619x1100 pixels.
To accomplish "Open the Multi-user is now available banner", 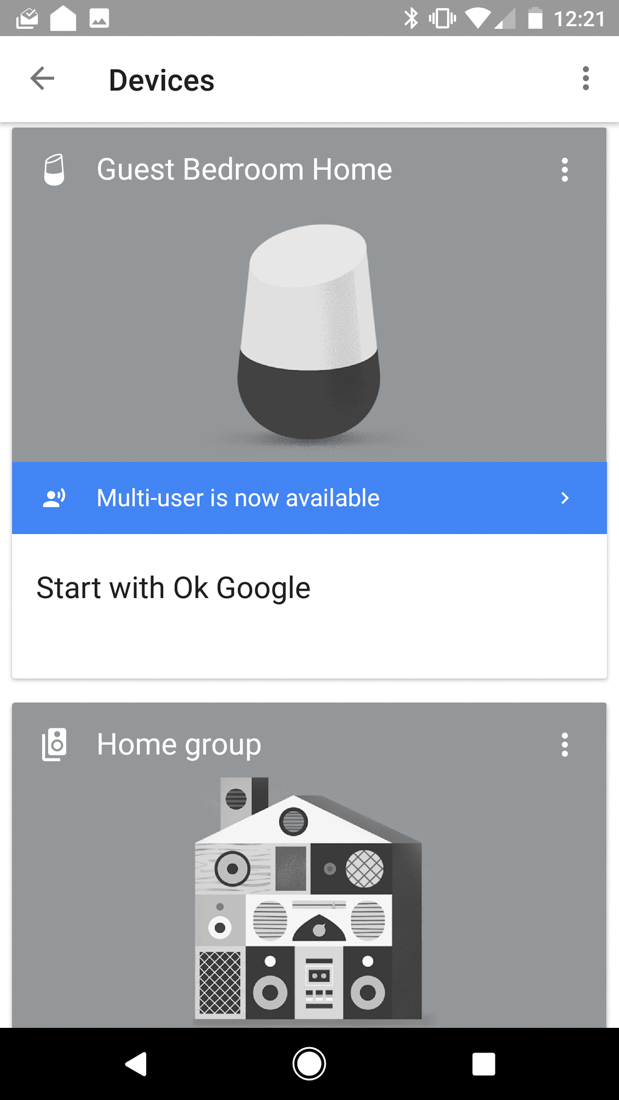I will [309, 498].
